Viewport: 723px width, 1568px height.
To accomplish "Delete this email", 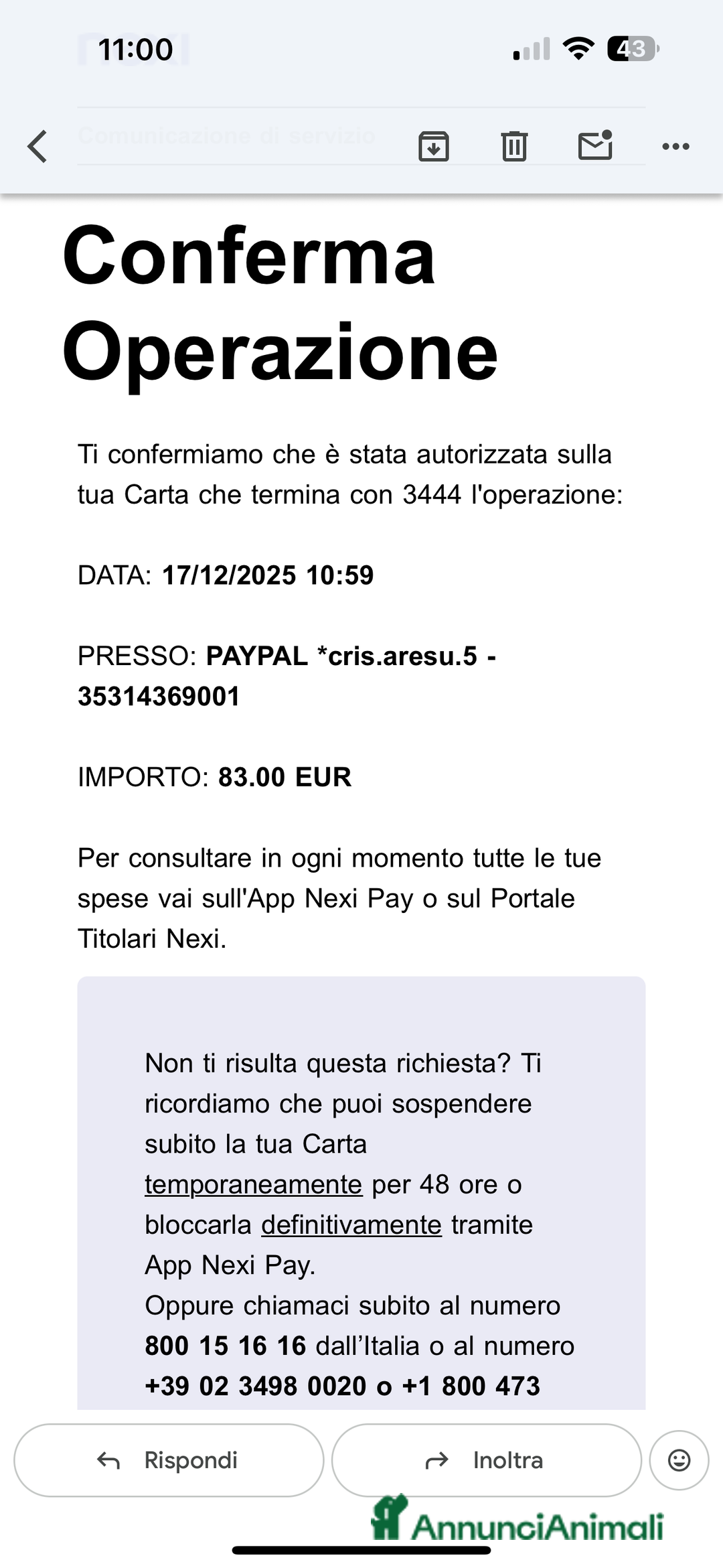I will pyautogui.click(x=514, y=146).
